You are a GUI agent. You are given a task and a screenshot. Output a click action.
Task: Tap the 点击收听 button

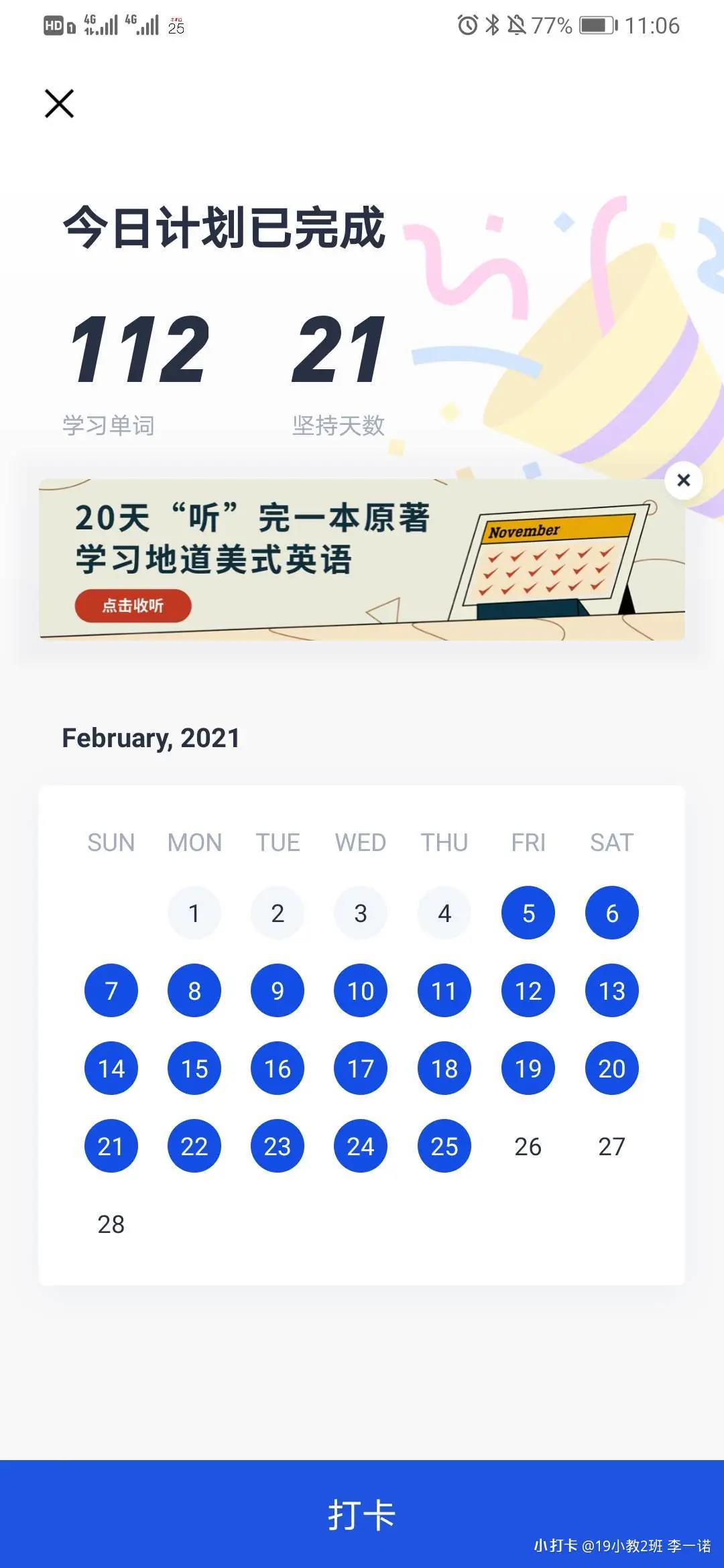click(133, 606)
